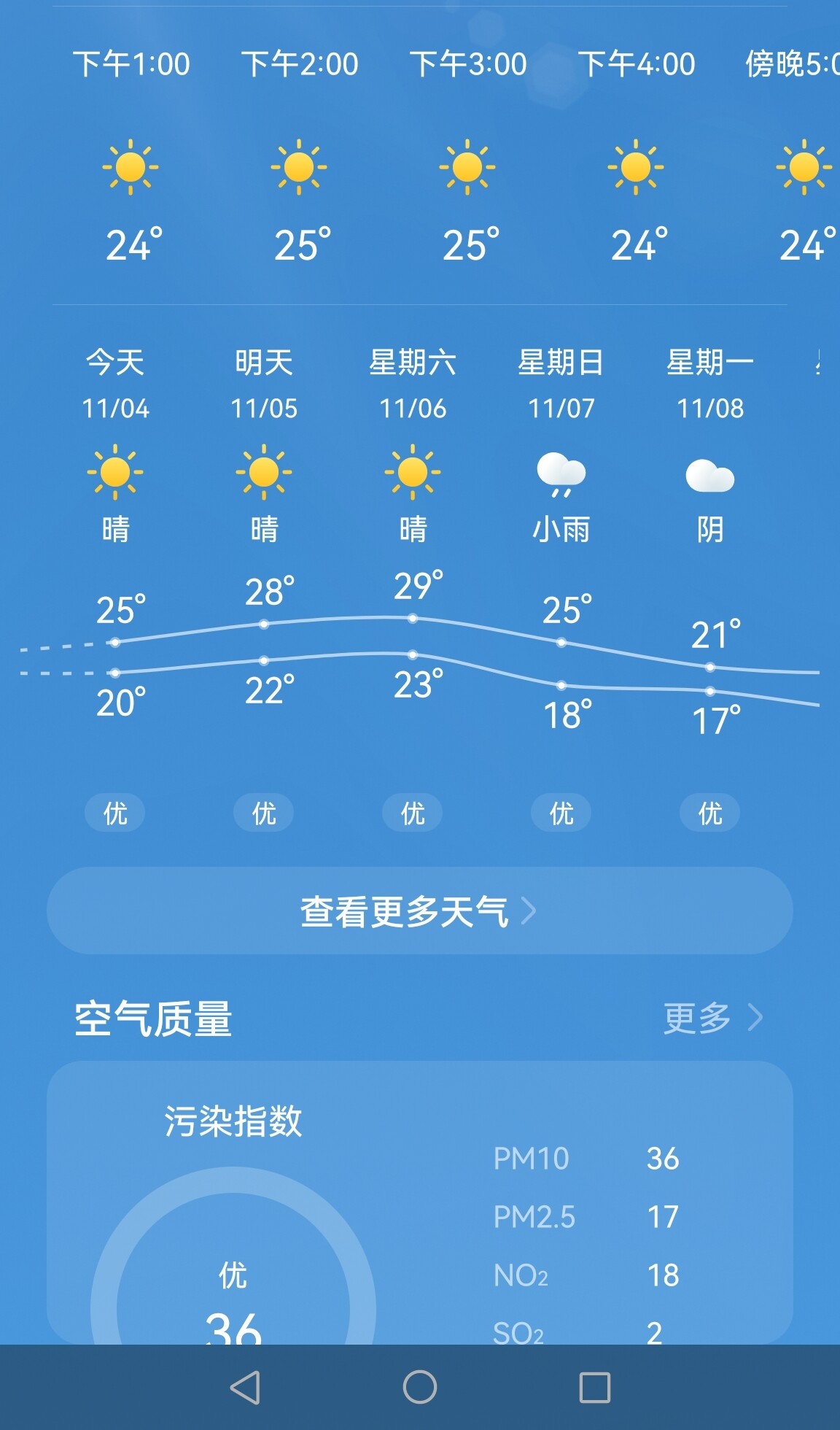Tap 更多 next to 空气质量

[x=713, y=1017]
